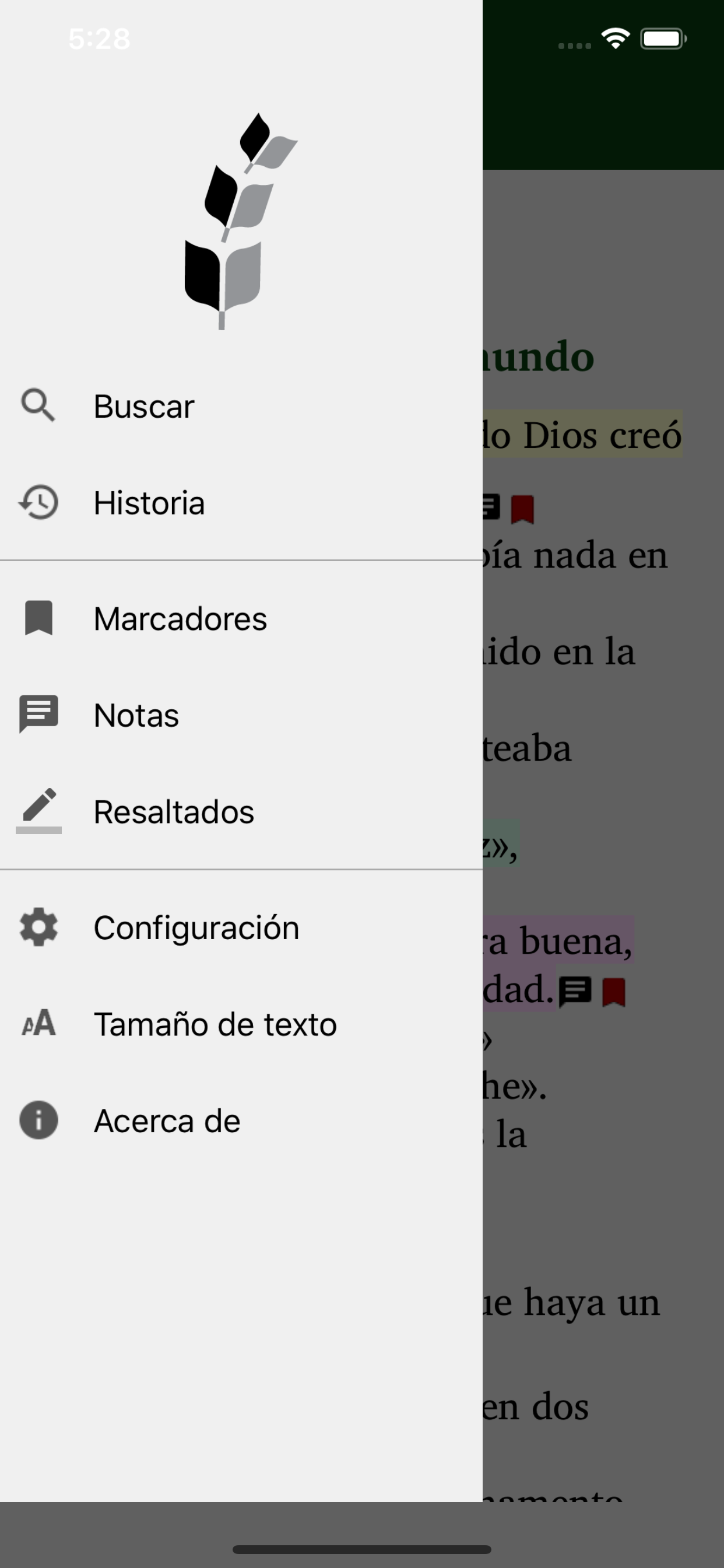Open Notas via the speech bubble icon
The height and width of the screenshot is (1568, 724).
[39, 715]
